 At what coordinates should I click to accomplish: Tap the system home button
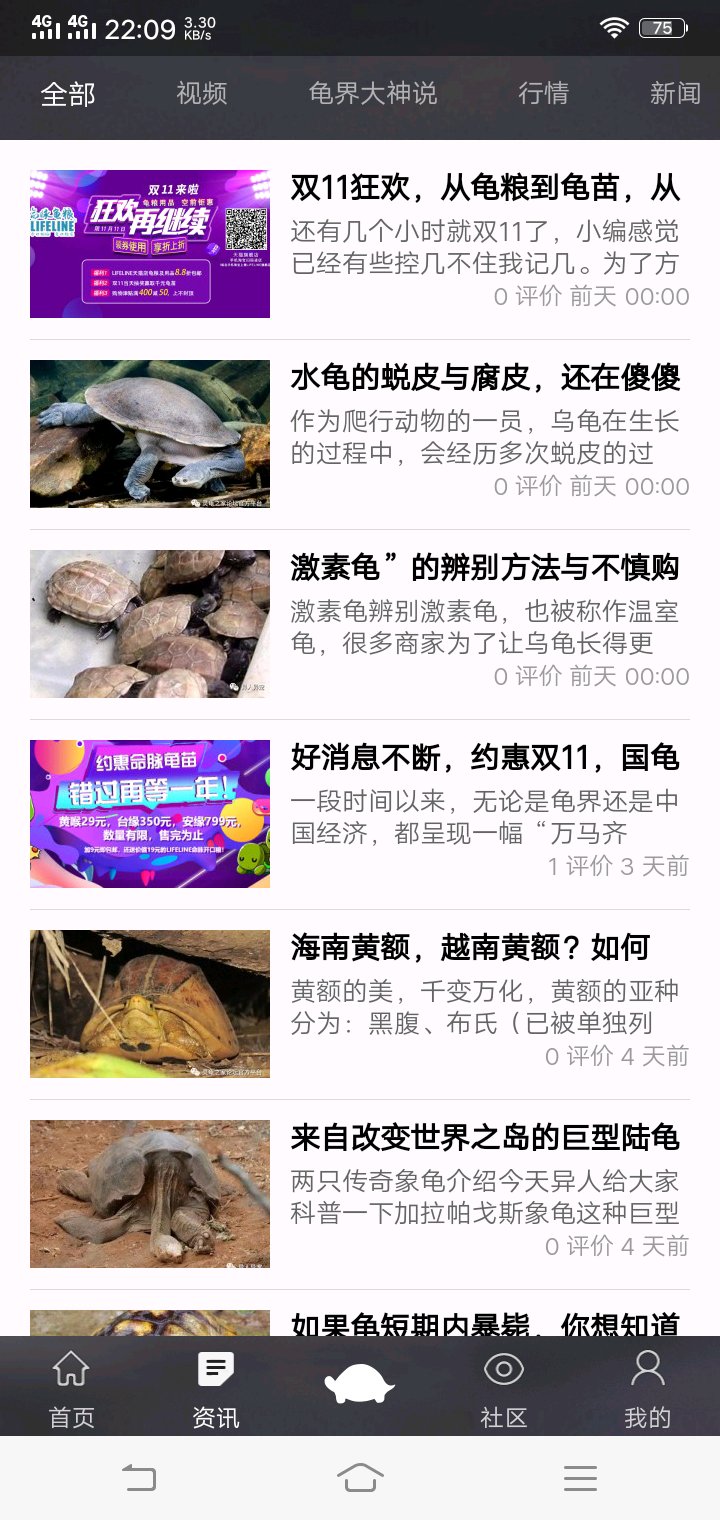(360, 1477)
